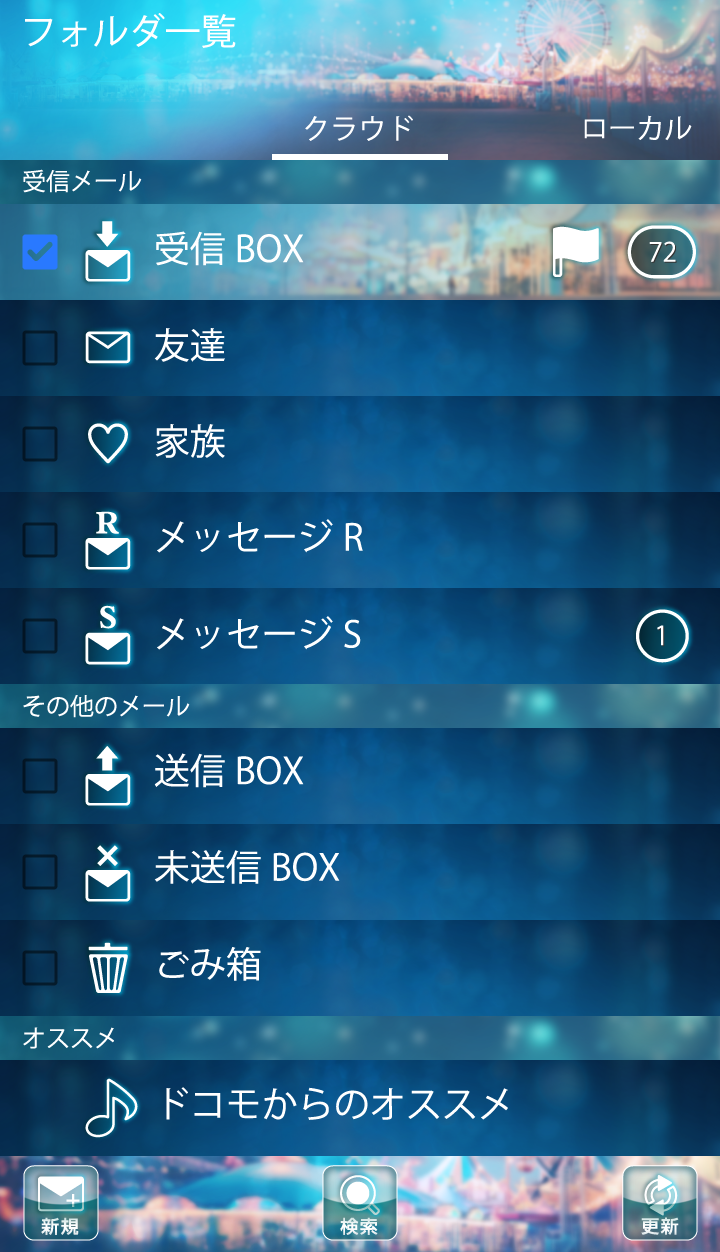Viewport: 720px width, 1252px height.
Task: Refresh folders with 更新 button
Action: click(x=659, y=1203)
